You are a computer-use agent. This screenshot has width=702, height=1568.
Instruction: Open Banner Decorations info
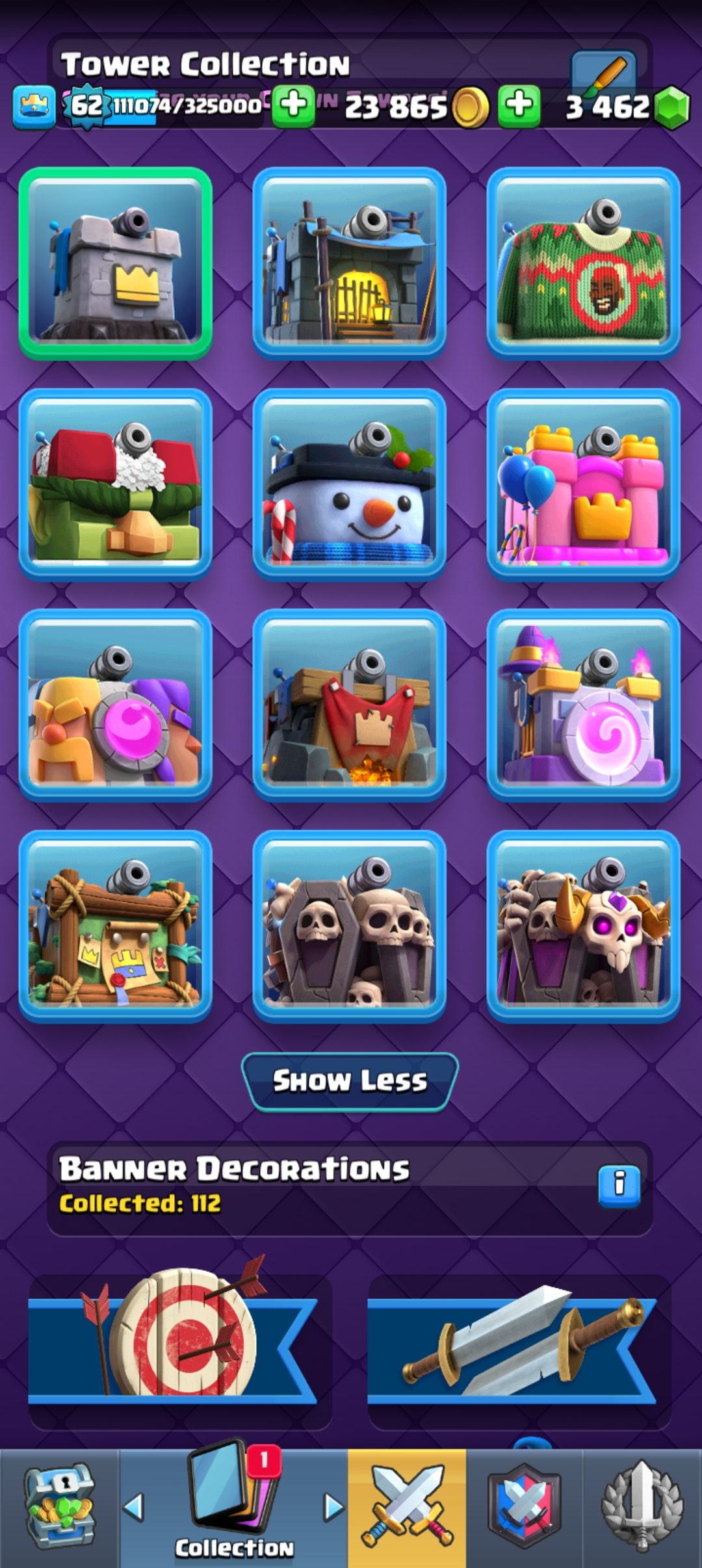619,1186
